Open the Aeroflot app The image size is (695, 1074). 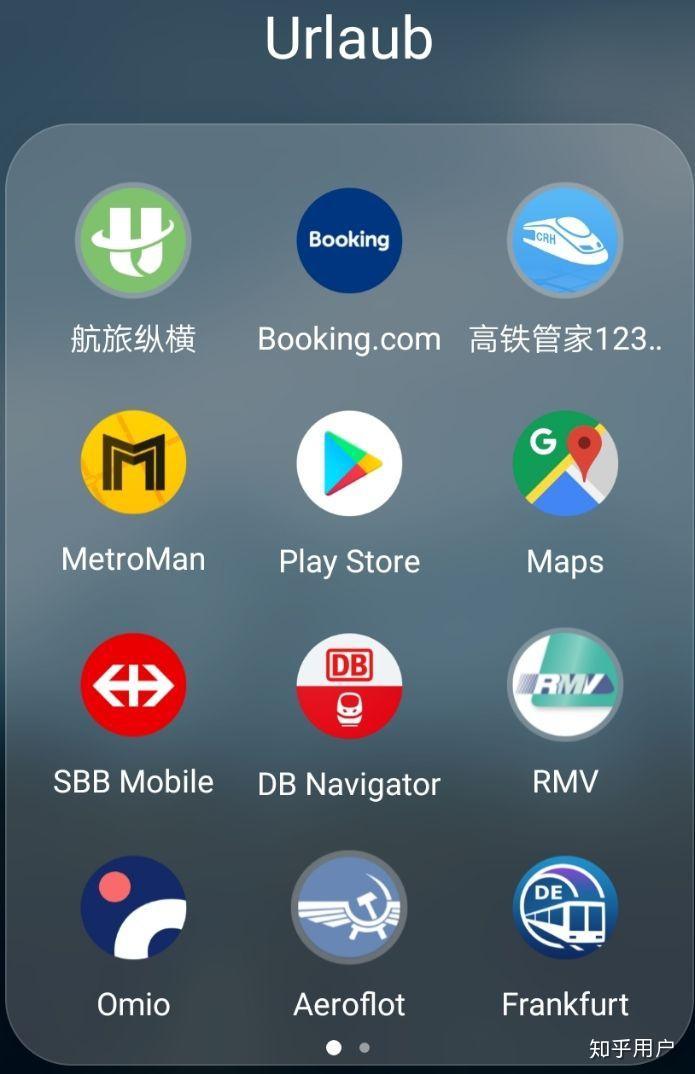coord(349,907)
